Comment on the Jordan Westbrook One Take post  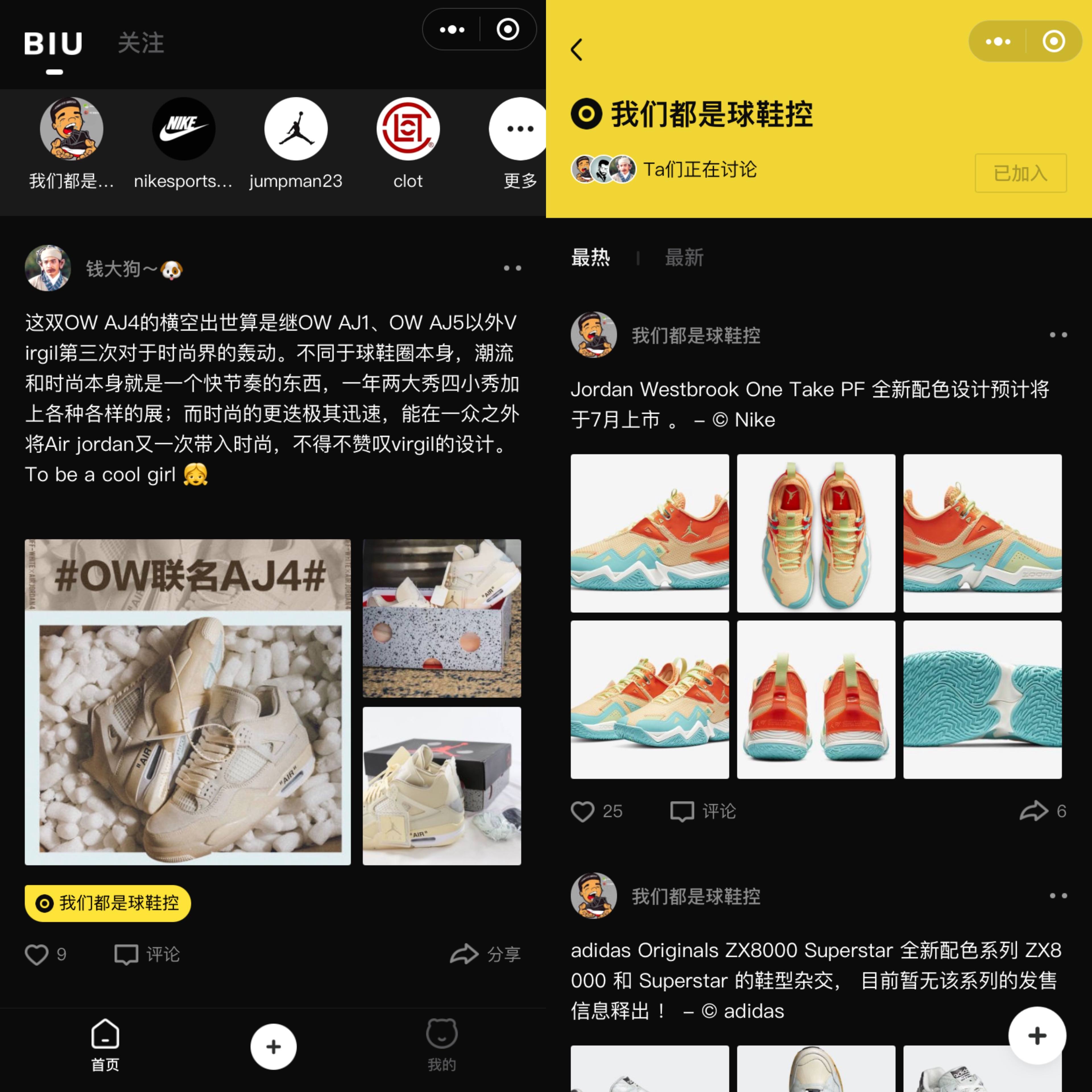tap(703, 812)
